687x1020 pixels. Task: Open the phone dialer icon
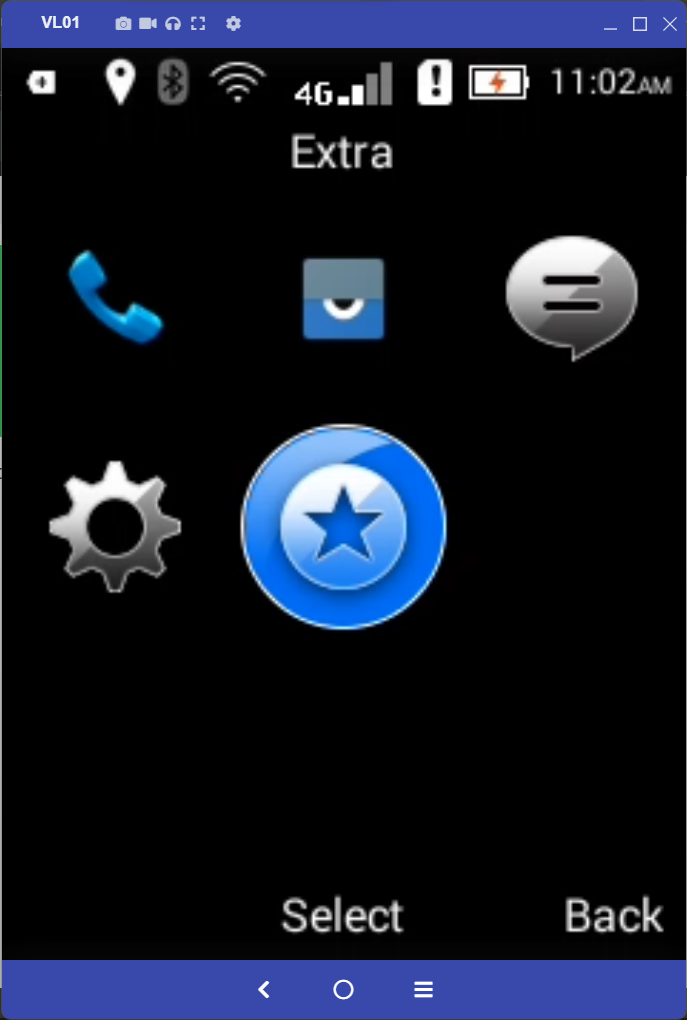click(114, 297)
